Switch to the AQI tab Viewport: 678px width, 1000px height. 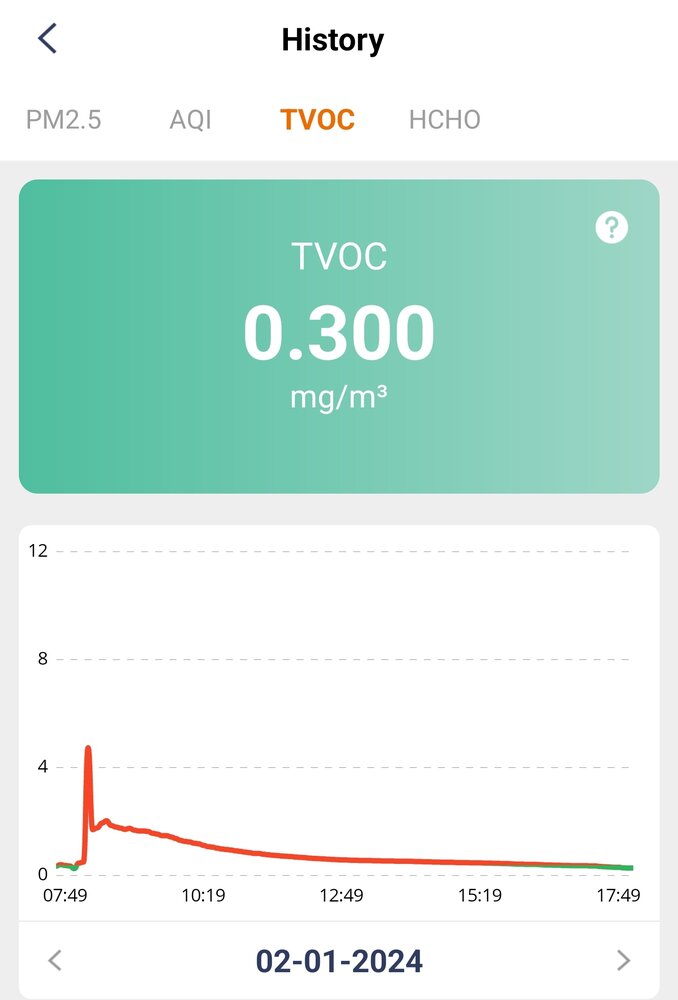(190, 120)
